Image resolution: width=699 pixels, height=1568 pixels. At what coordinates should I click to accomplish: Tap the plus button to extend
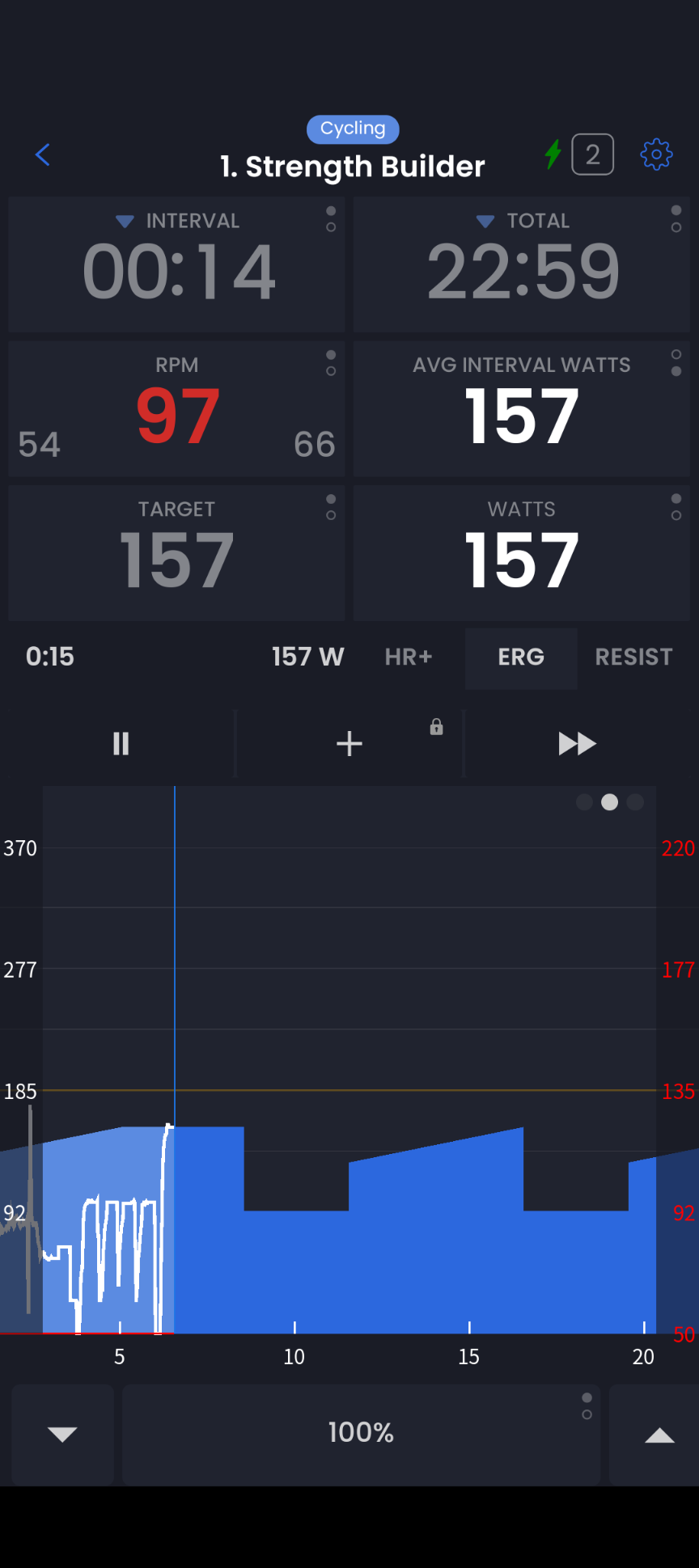[349, 743]
